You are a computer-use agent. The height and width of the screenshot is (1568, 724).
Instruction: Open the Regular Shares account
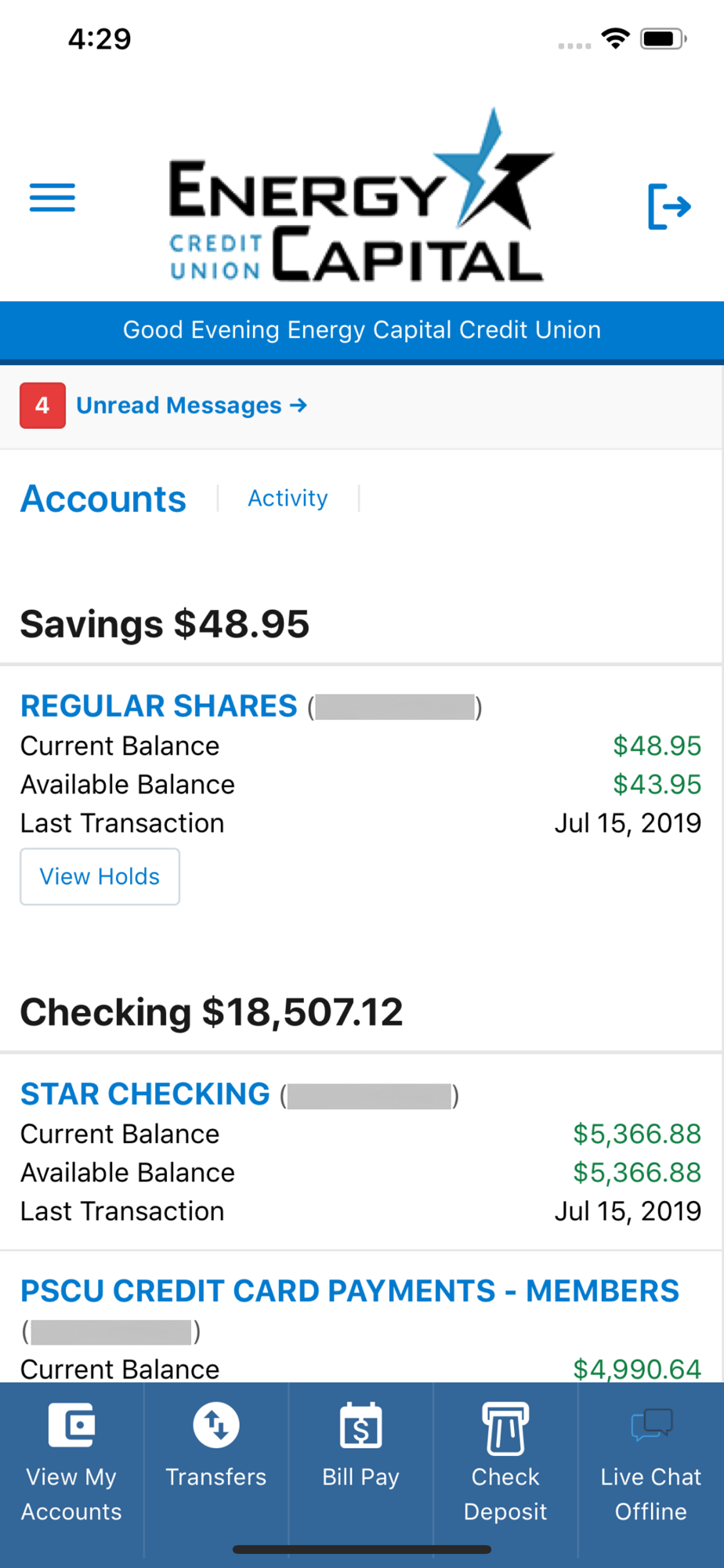pos(159,706)
